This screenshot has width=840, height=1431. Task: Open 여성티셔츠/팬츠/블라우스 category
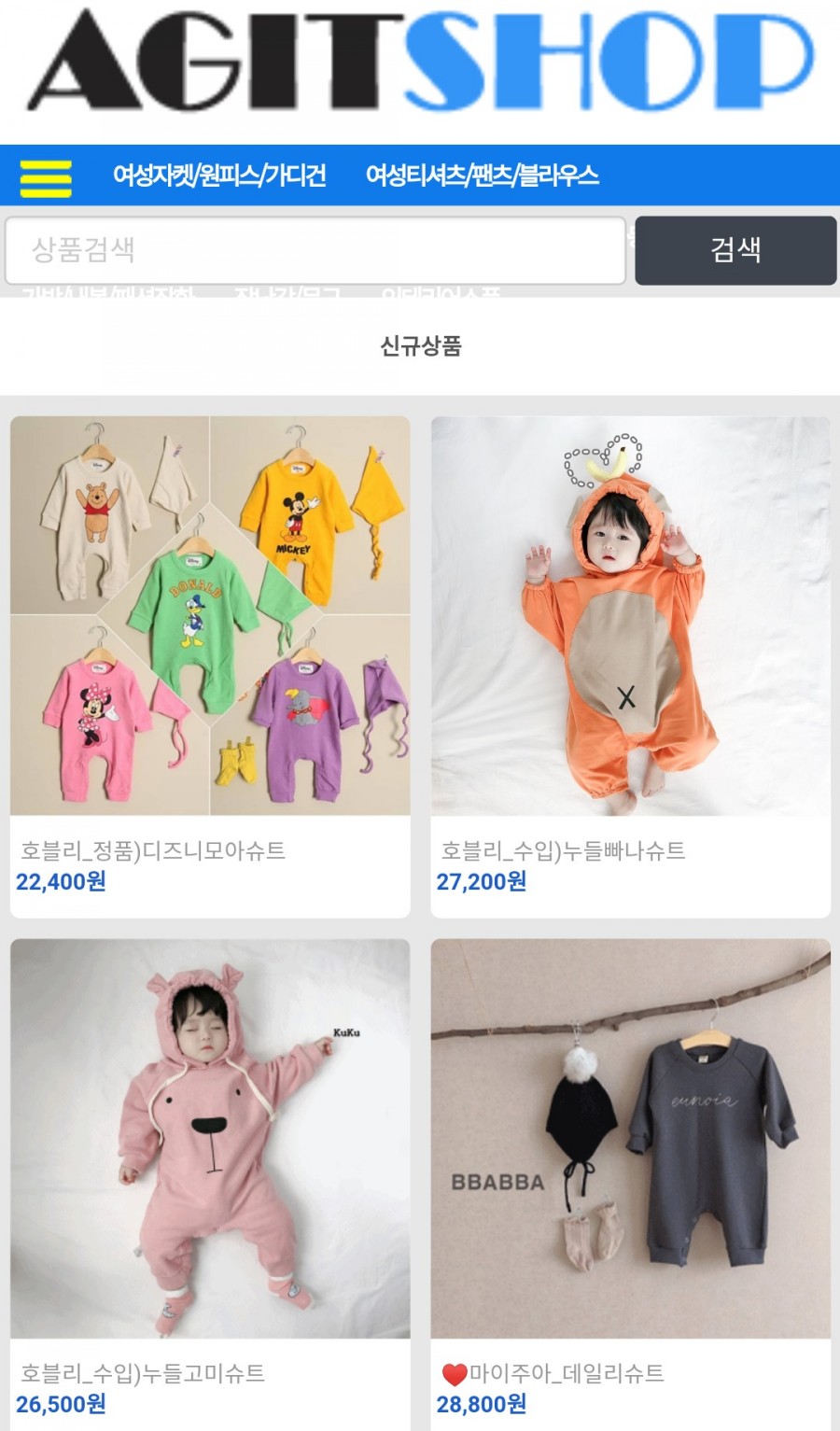pos(482,175)
